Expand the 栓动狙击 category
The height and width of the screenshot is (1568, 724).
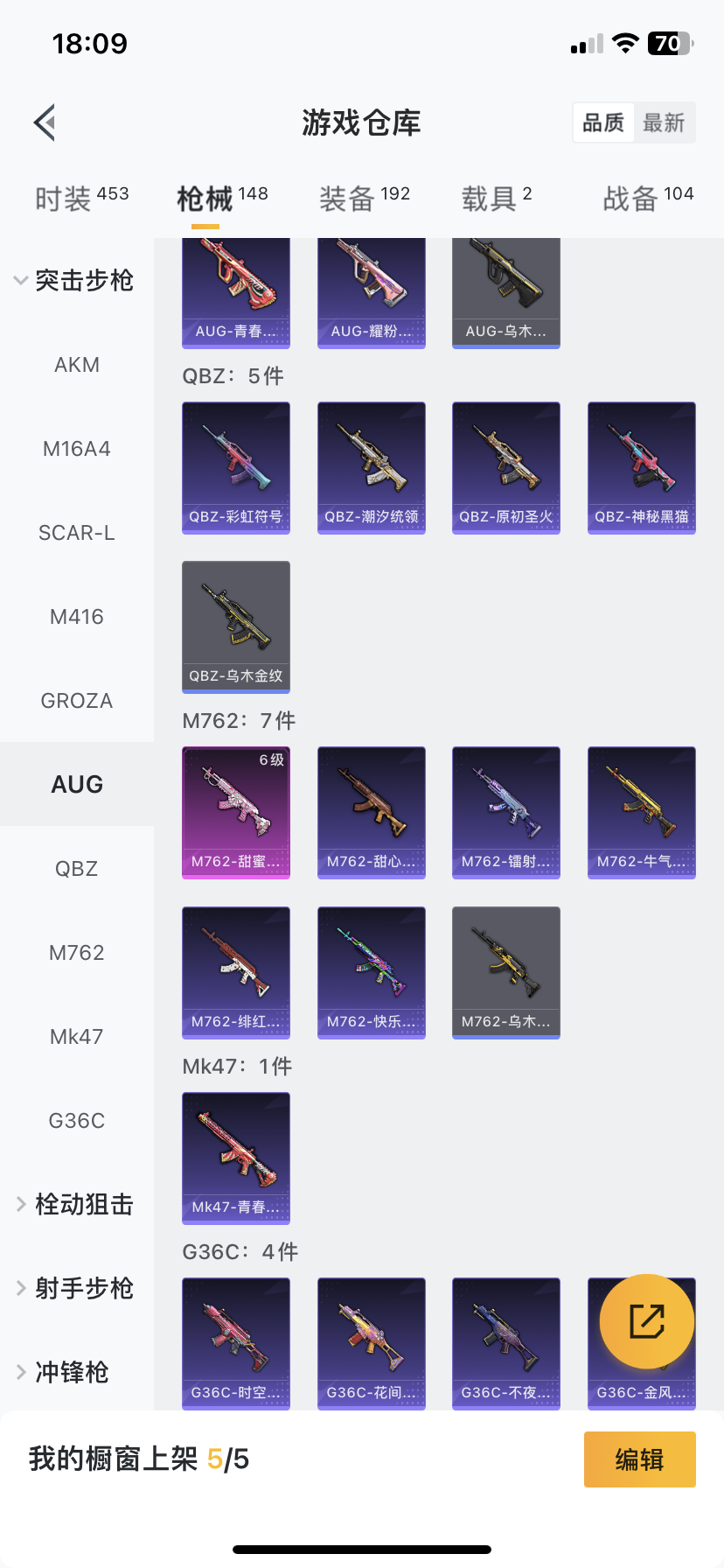tap(75, 1205)
